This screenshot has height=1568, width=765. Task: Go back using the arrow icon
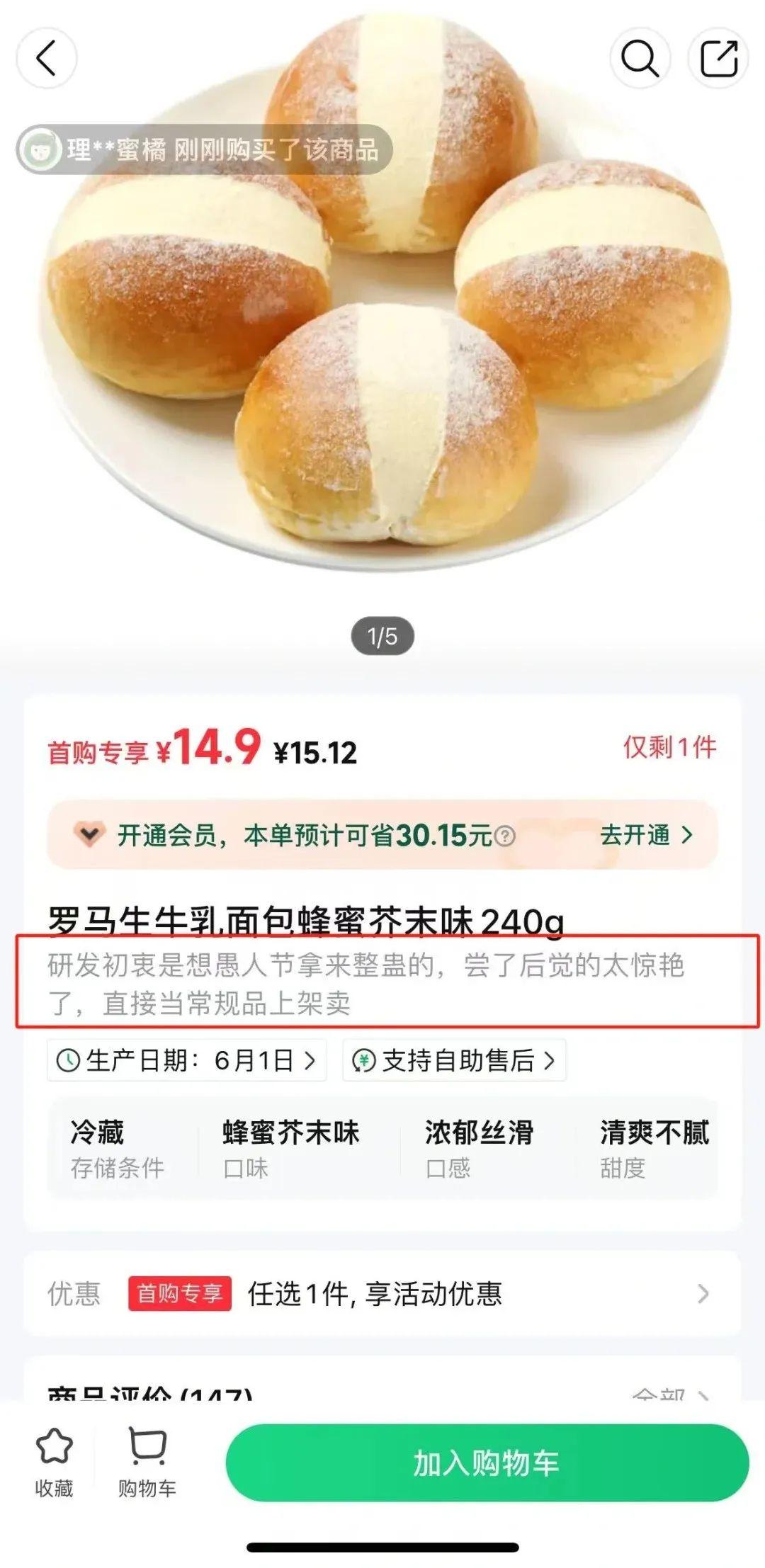pyautogui.click(x=47, y=58)
